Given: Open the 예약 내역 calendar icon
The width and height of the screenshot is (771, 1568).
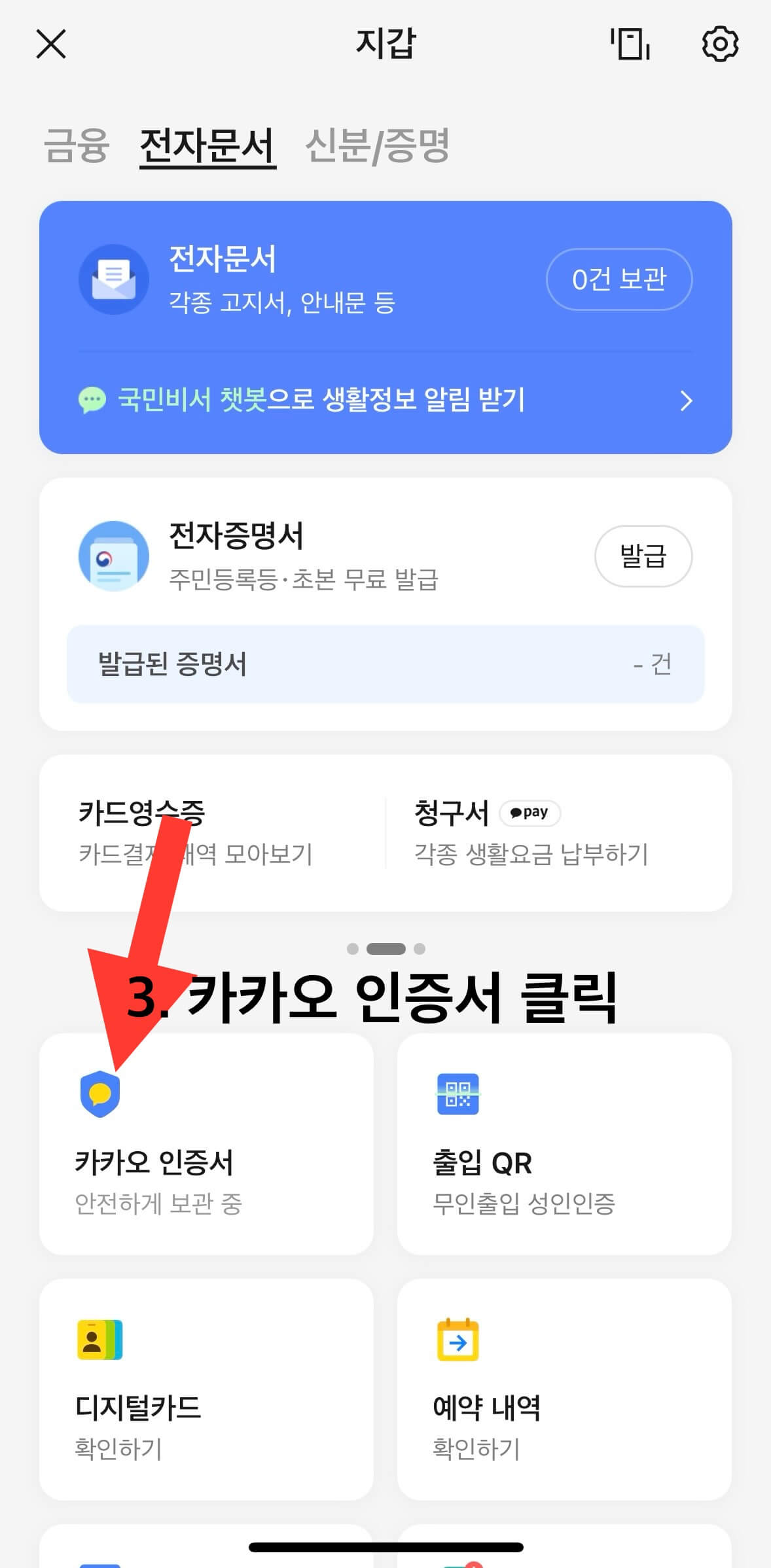Looking at the screenshot, I should tap(458, 1340).
